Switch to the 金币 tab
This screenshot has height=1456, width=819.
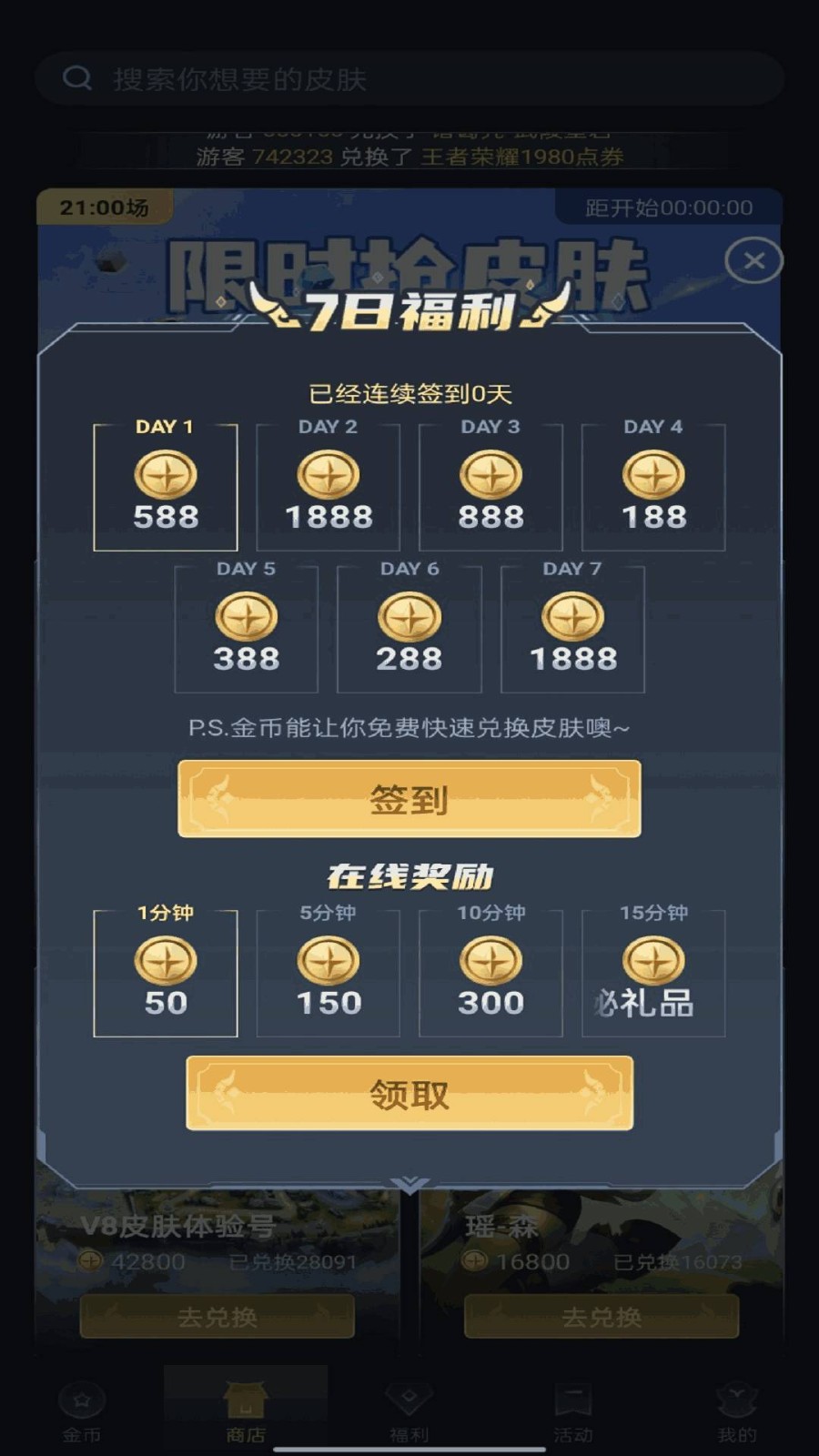(x=82, y=1412)
